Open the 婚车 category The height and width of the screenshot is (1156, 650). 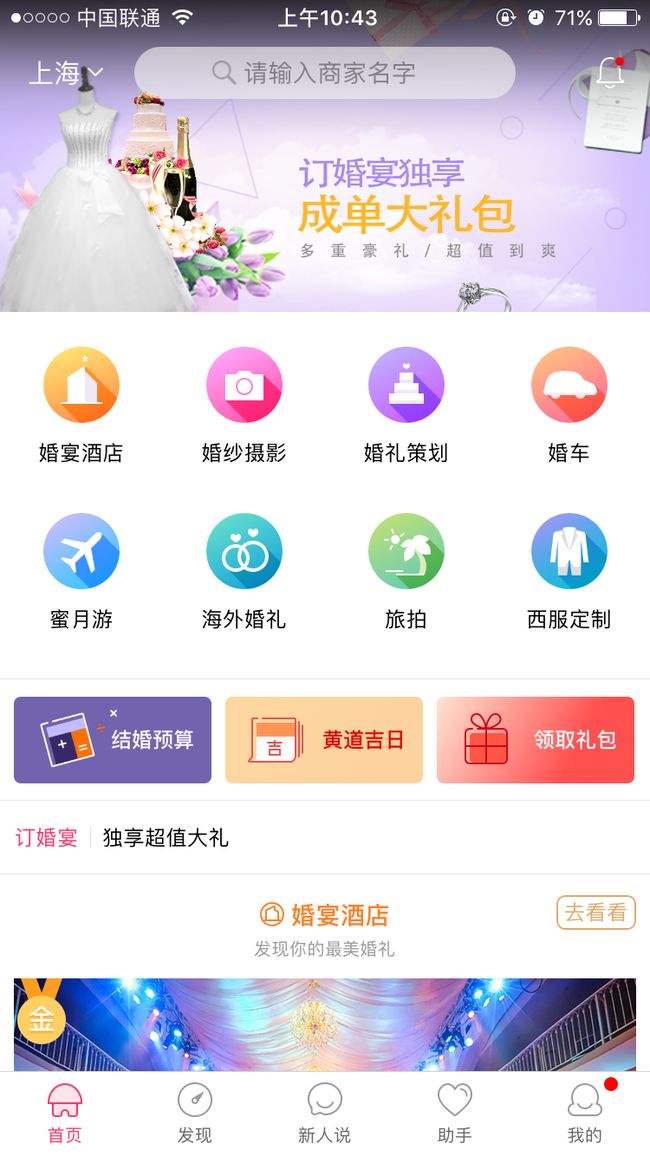point(569,405)
